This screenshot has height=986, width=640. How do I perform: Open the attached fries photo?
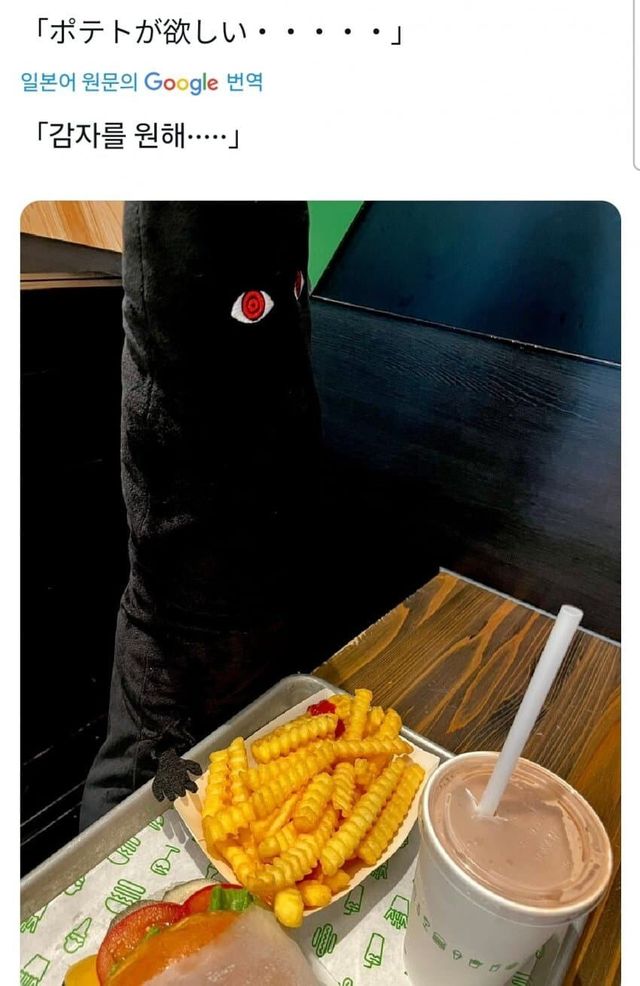click(320, 592)
